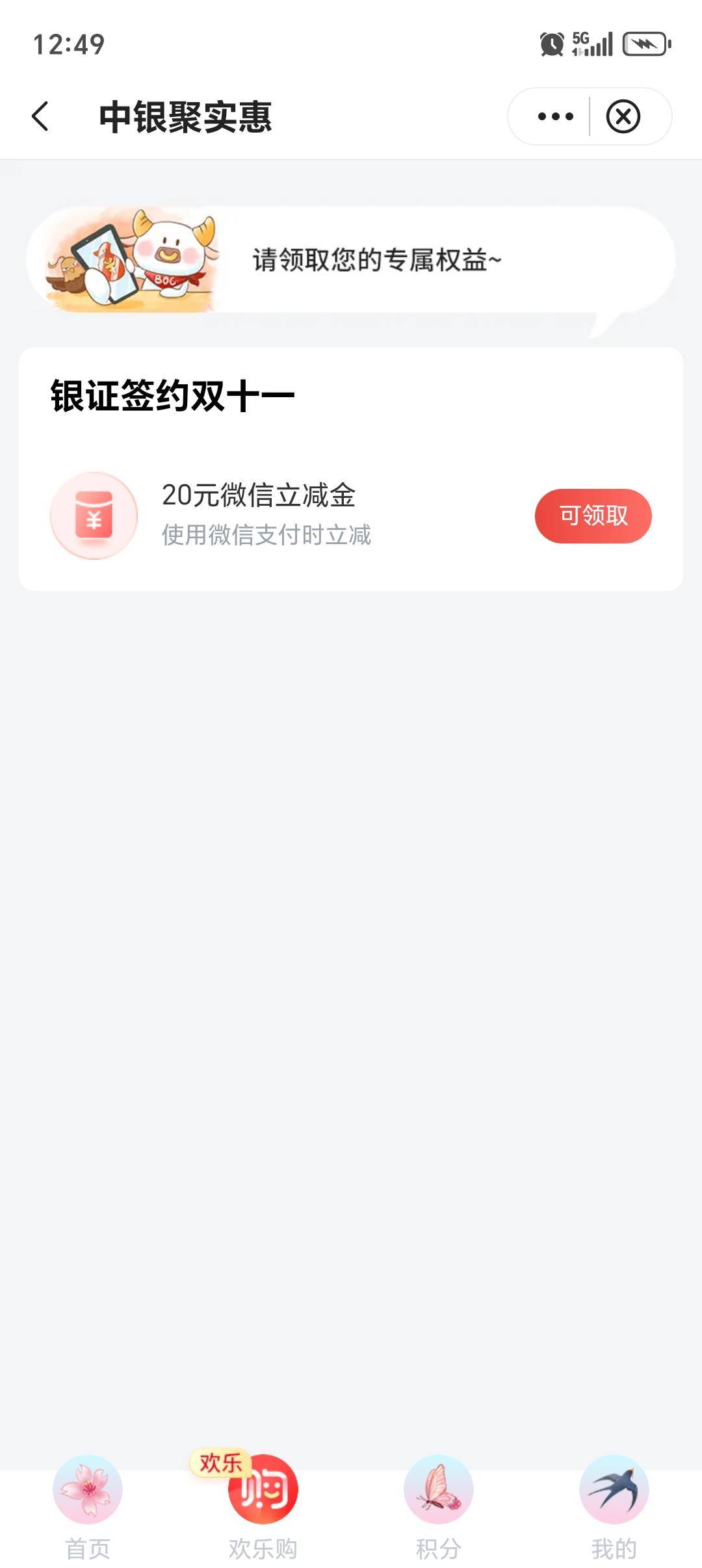Close the mini program with the X button
The image size is (702, 1568).
click(623, 117)
